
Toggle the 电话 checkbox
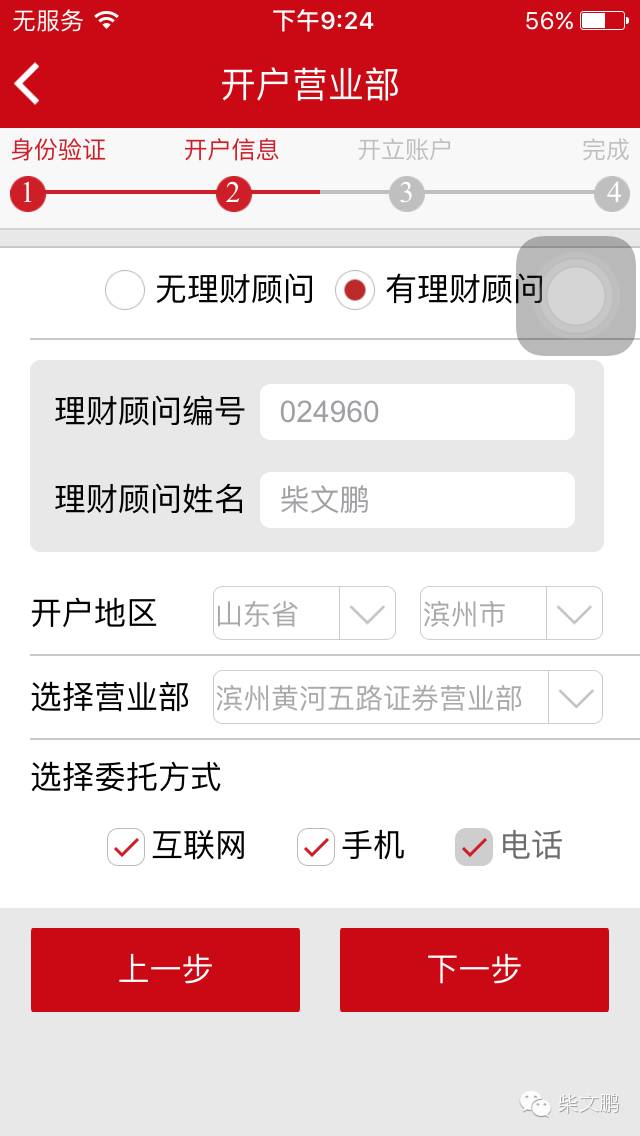click(x=474, y=847)
